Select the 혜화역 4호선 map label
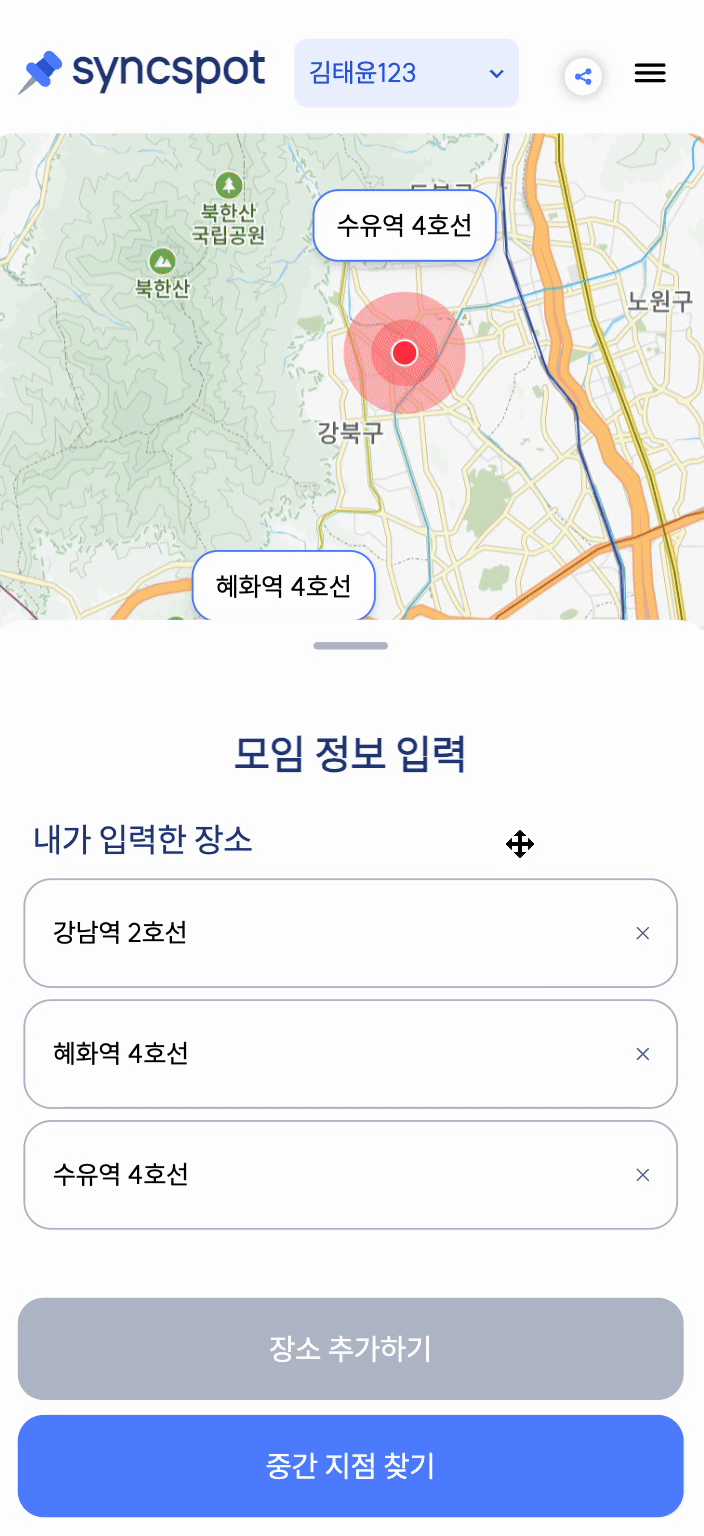Image resolution: width=704 pixels, height=1536 pixels. click(284, 586)
